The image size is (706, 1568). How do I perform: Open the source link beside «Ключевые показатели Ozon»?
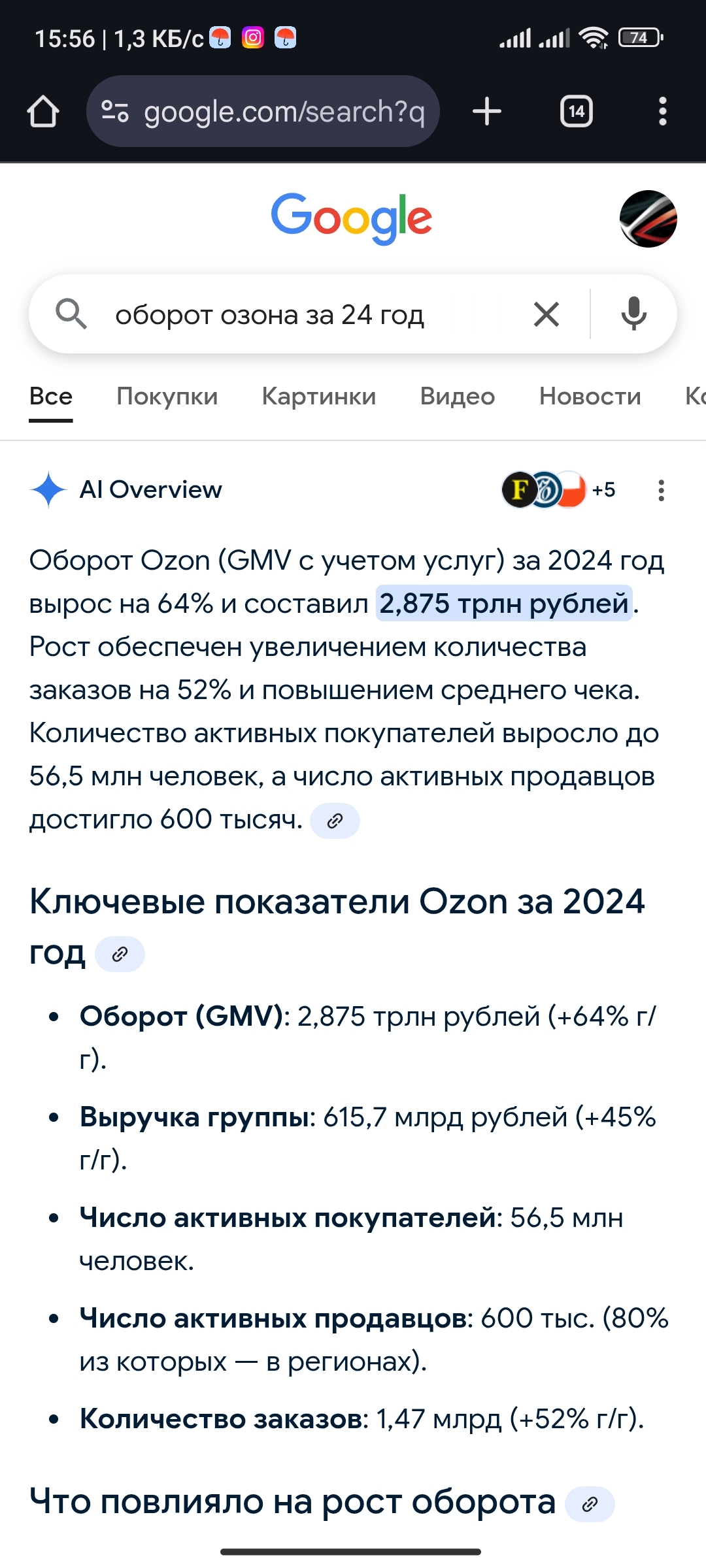[x=120, y=955]
